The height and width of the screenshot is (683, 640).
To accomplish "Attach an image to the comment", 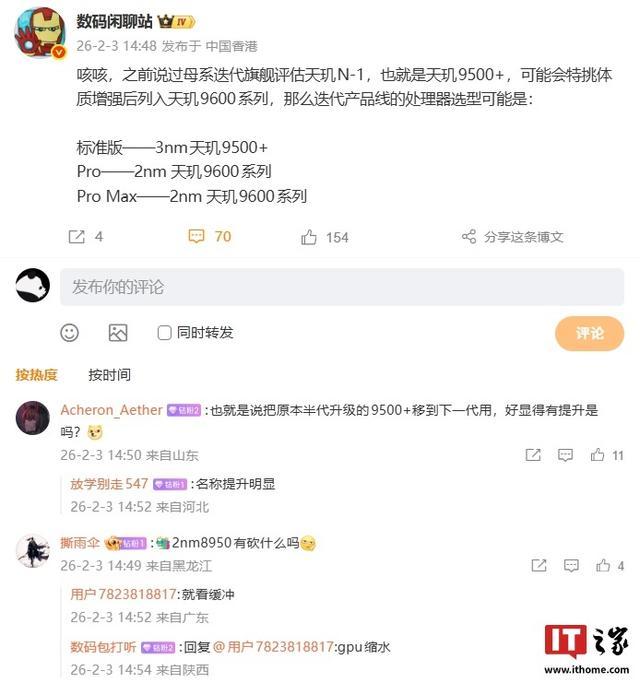I will [118, 333].
